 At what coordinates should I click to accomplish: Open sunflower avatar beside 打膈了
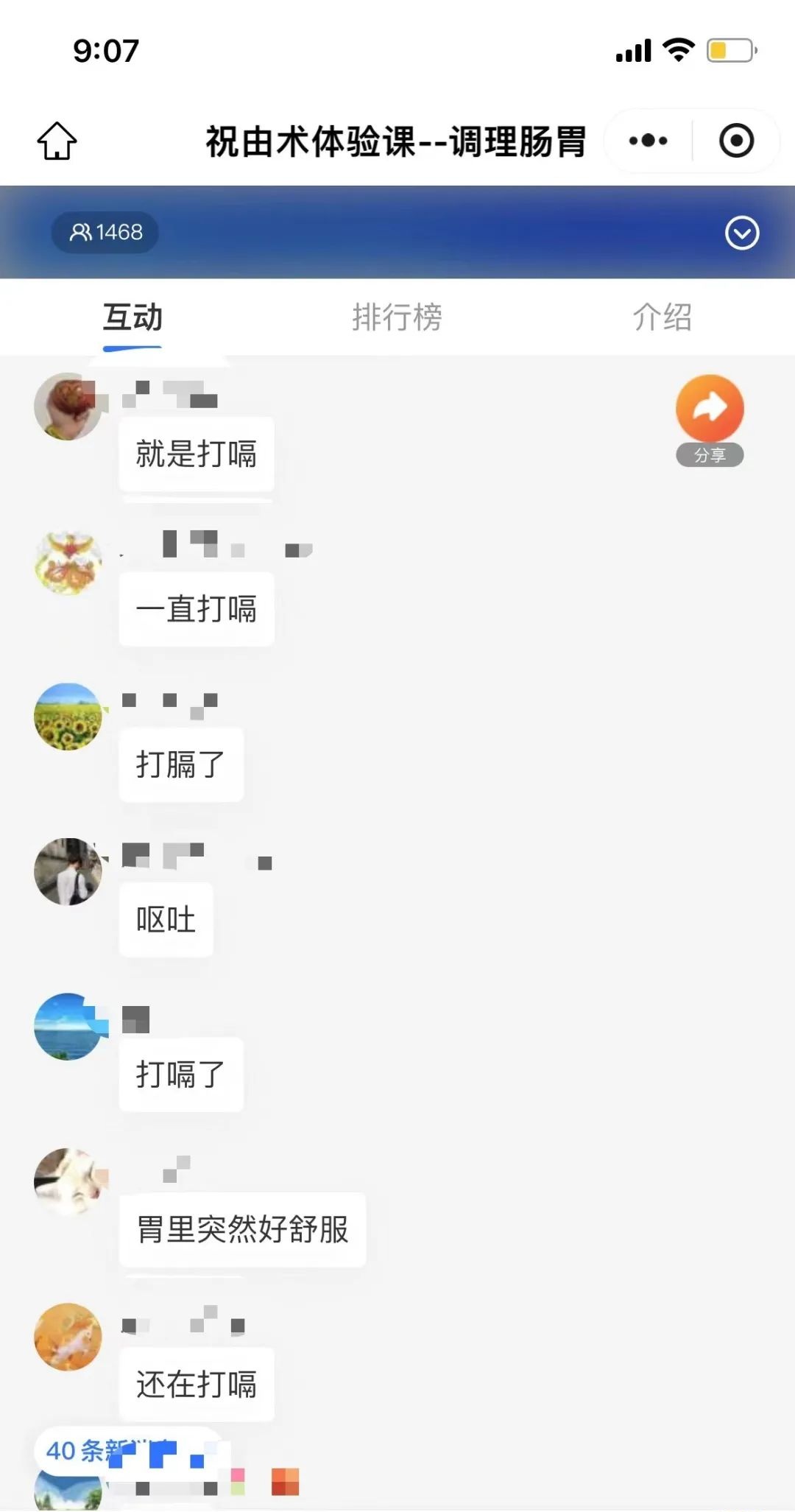coord(68,717)
